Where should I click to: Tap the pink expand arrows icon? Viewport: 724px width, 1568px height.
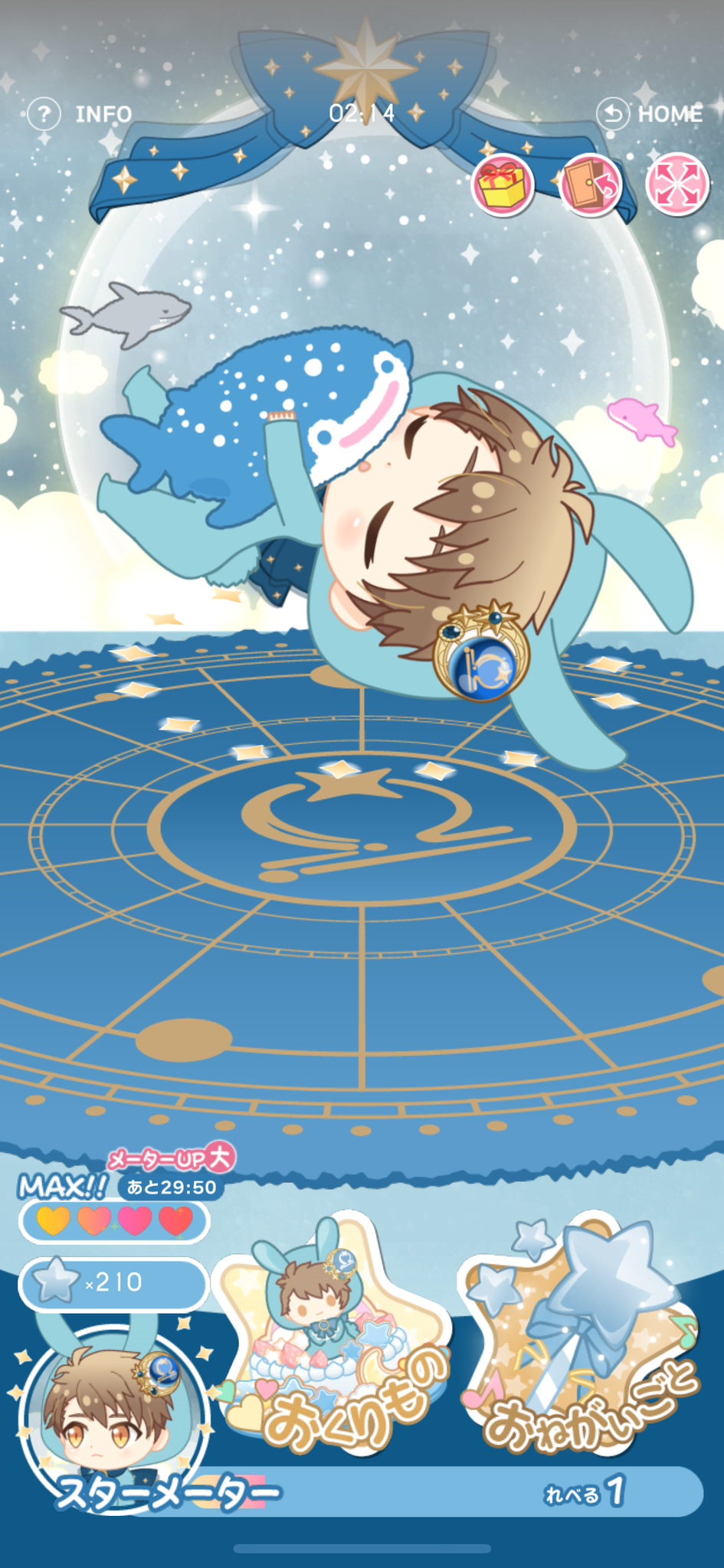tap(677, 185)
